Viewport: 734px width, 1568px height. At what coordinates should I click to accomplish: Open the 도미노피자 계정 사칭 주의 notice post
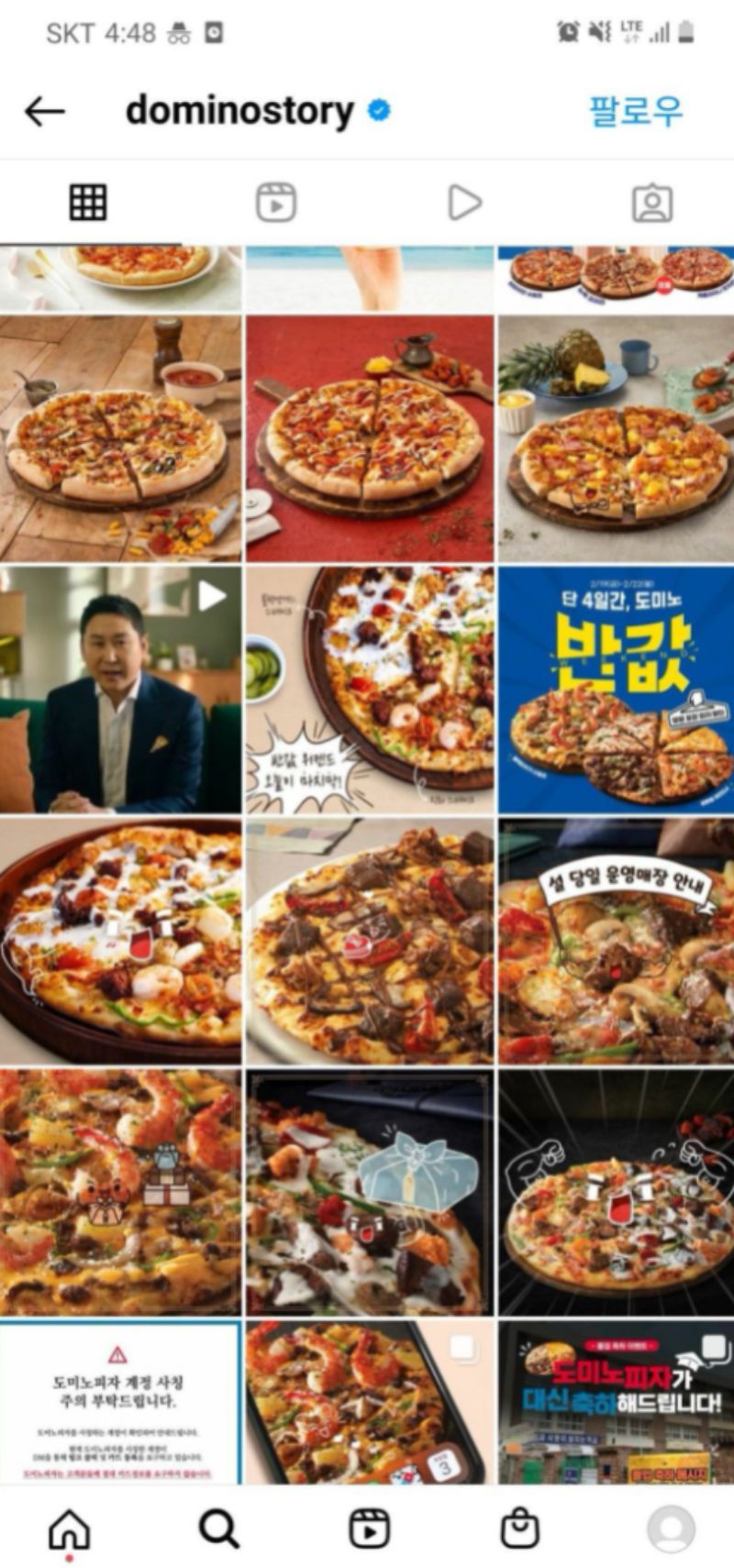pos(120,1401)
